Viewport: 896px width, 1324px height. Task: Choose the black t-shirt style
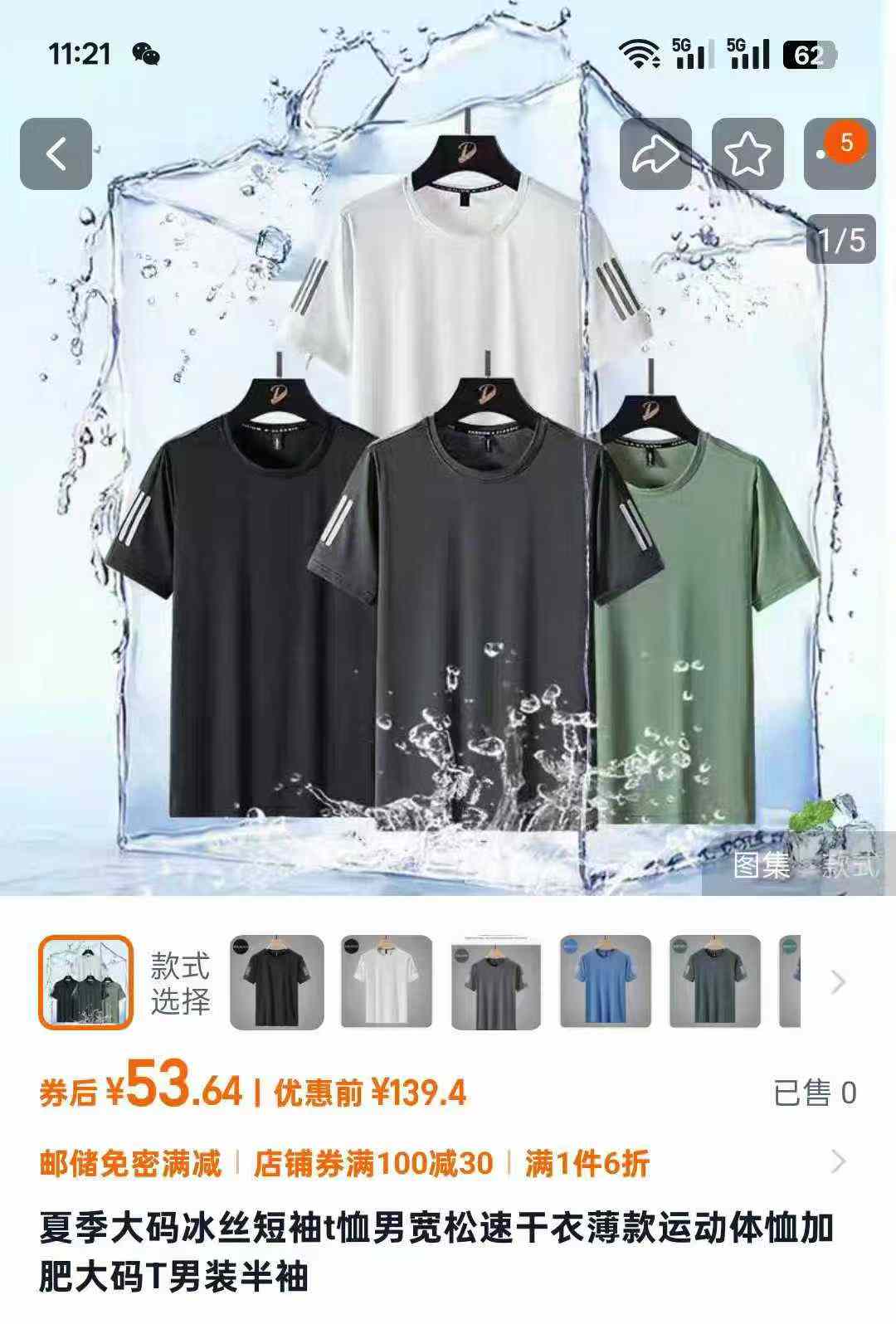tap(277, 982)
